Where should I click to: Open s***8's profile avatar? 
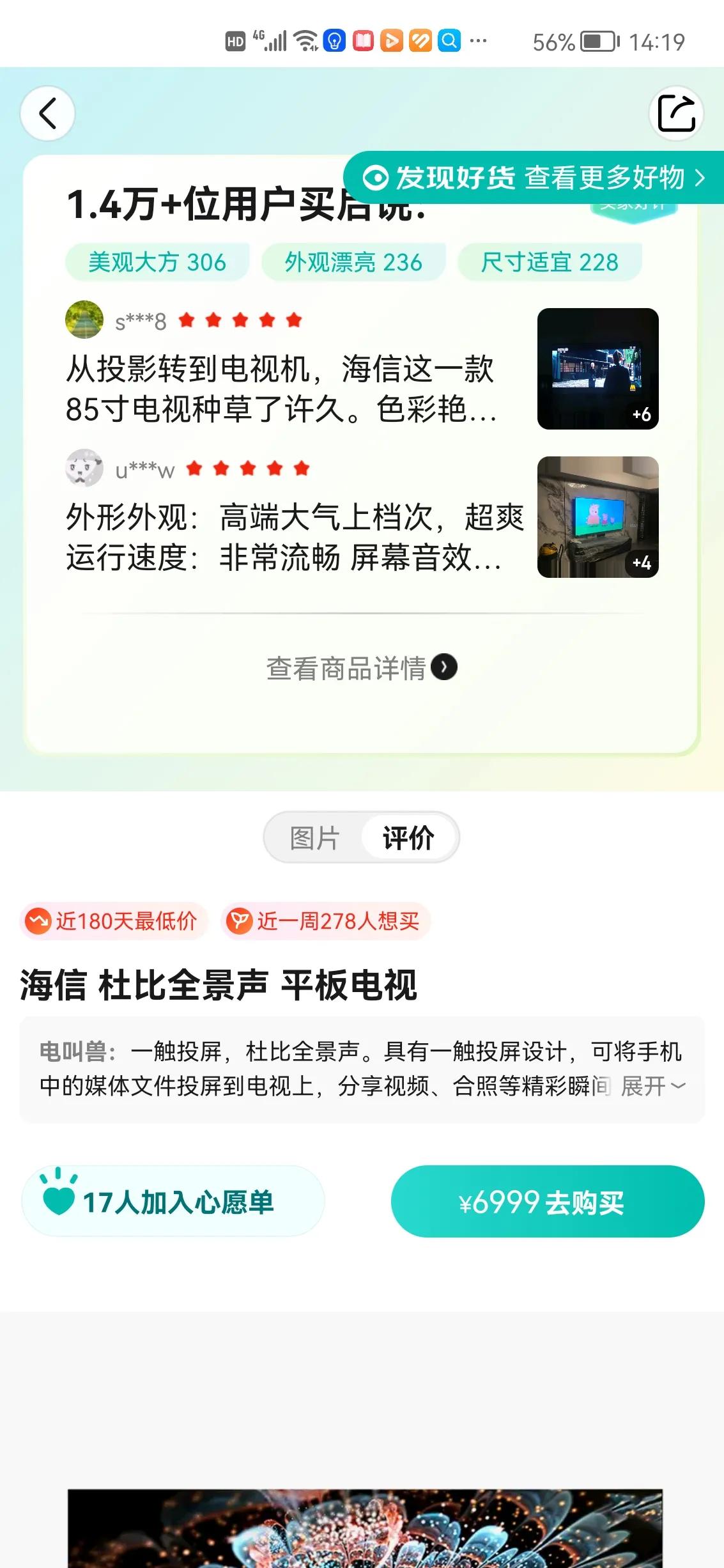pos(84,320)
